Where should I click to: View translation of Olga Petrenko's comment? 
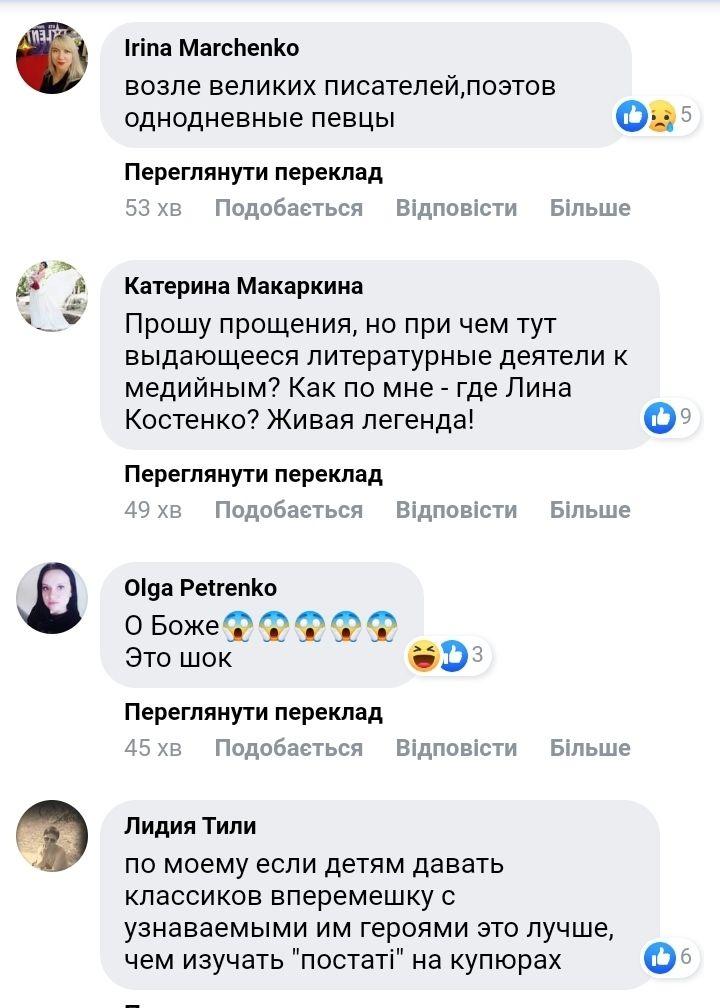pos(253,712)
